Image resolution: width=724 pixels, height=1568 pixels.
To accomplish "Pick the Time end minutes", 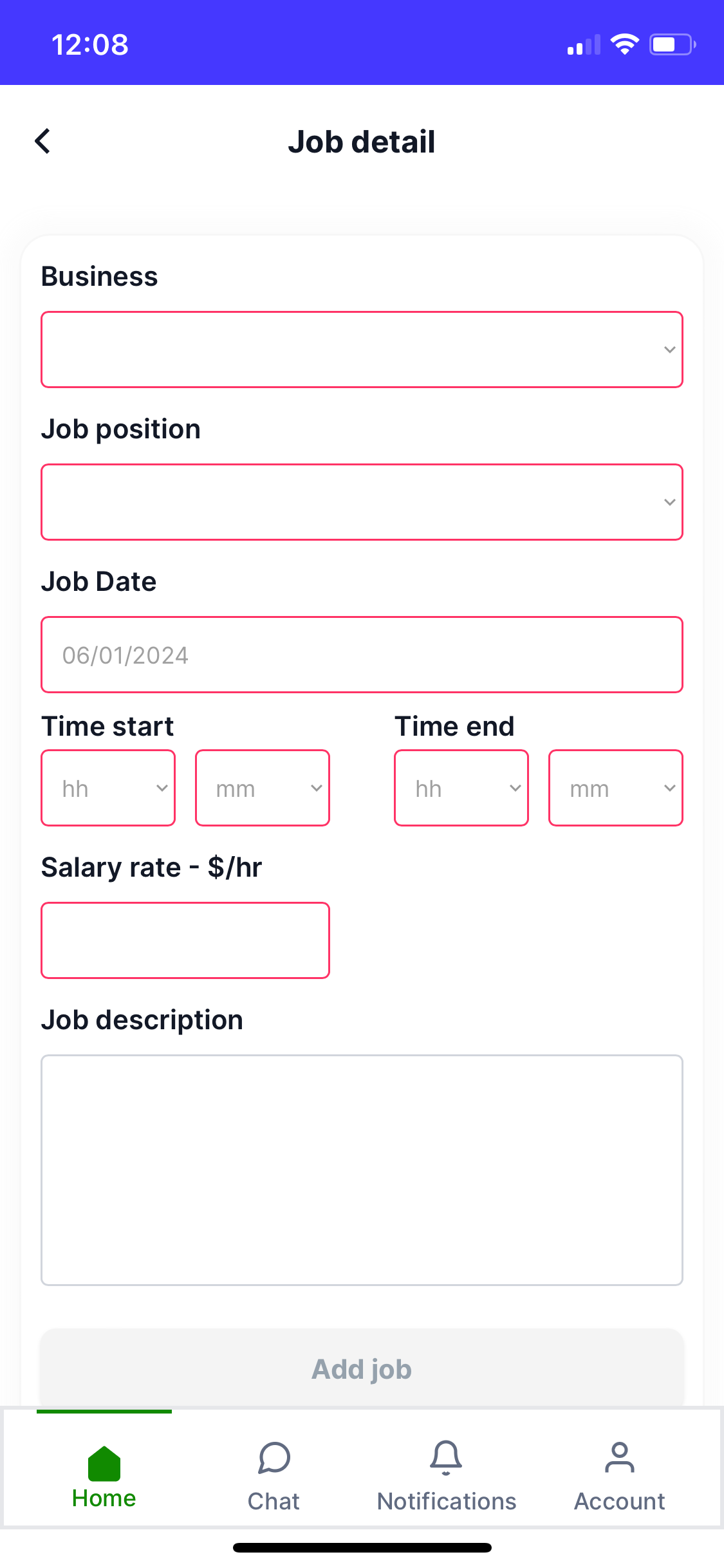I will [616, 788].
